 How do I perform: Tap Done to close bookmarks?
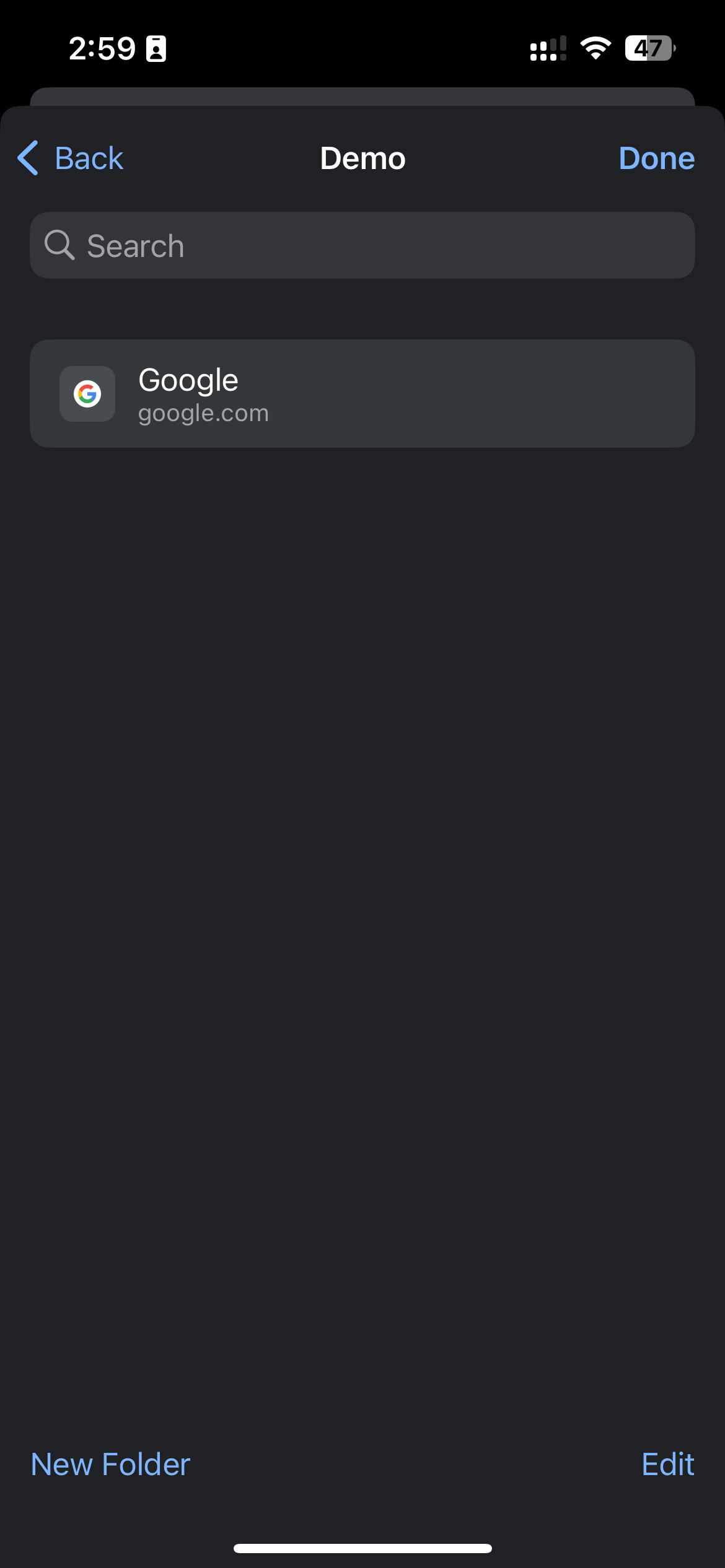[656, 159]
